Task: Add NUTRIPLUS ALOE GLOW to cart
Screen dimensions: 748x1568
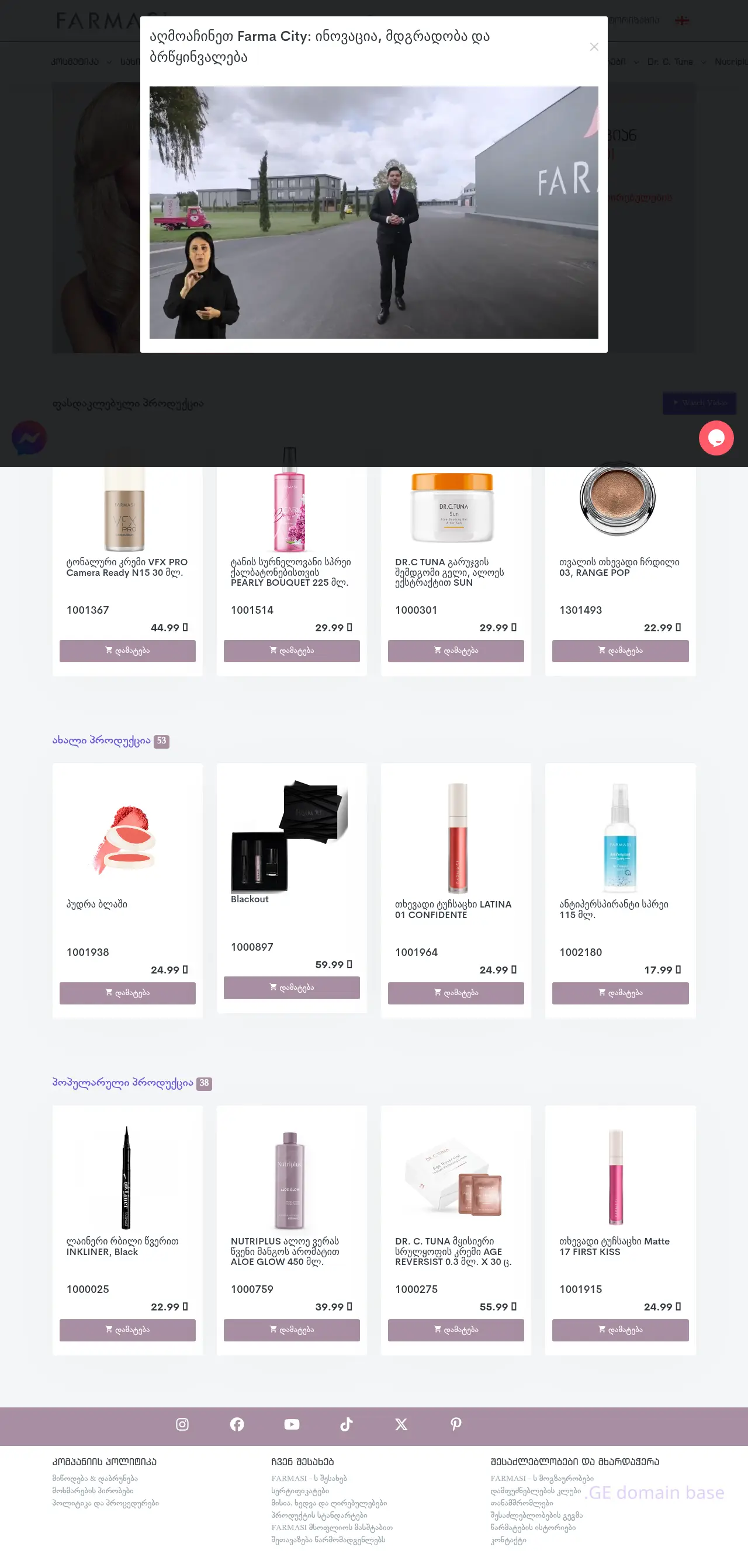Action: click(291, 1330)
